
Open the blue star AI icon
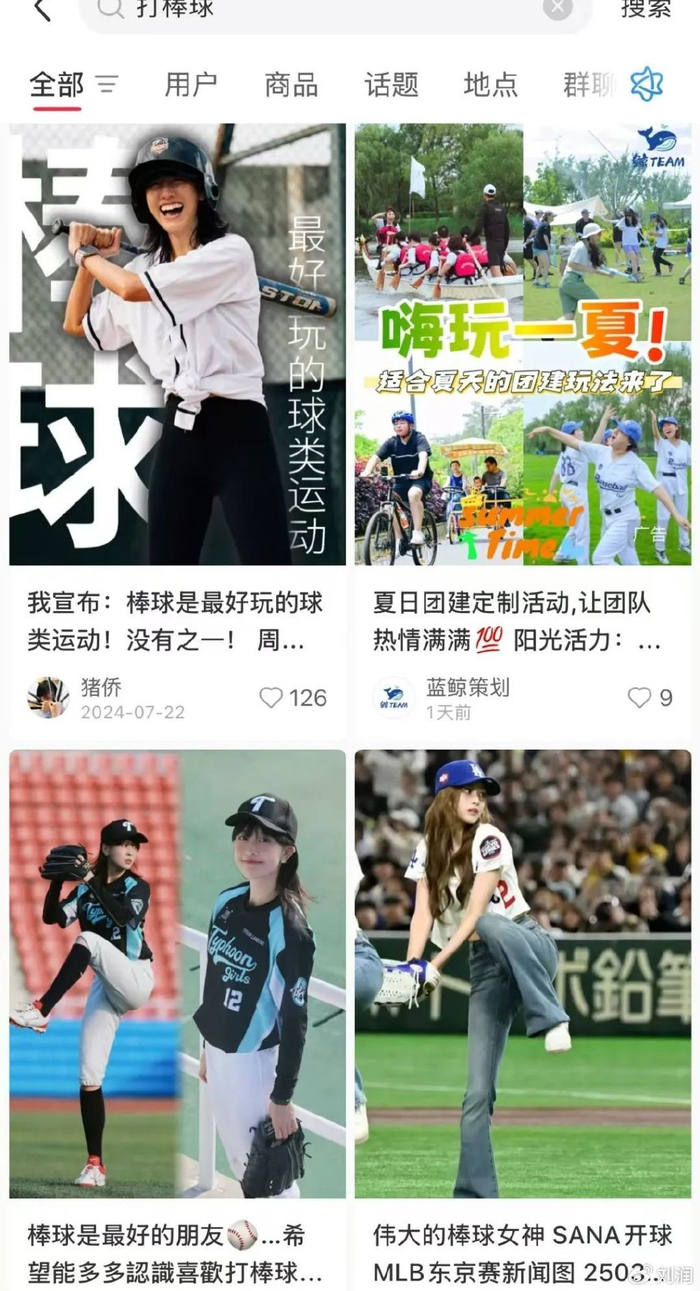647,84
